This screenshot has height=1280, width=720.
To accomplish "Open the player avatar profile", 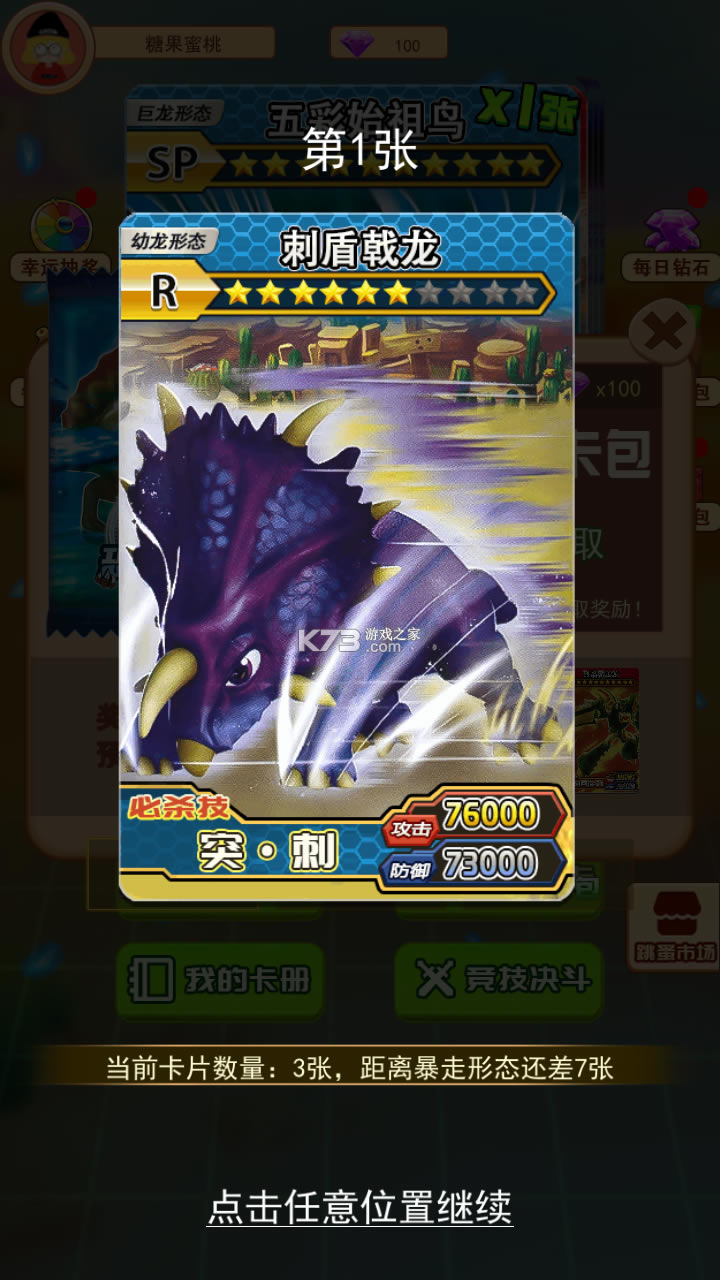I will coord(47,46).
